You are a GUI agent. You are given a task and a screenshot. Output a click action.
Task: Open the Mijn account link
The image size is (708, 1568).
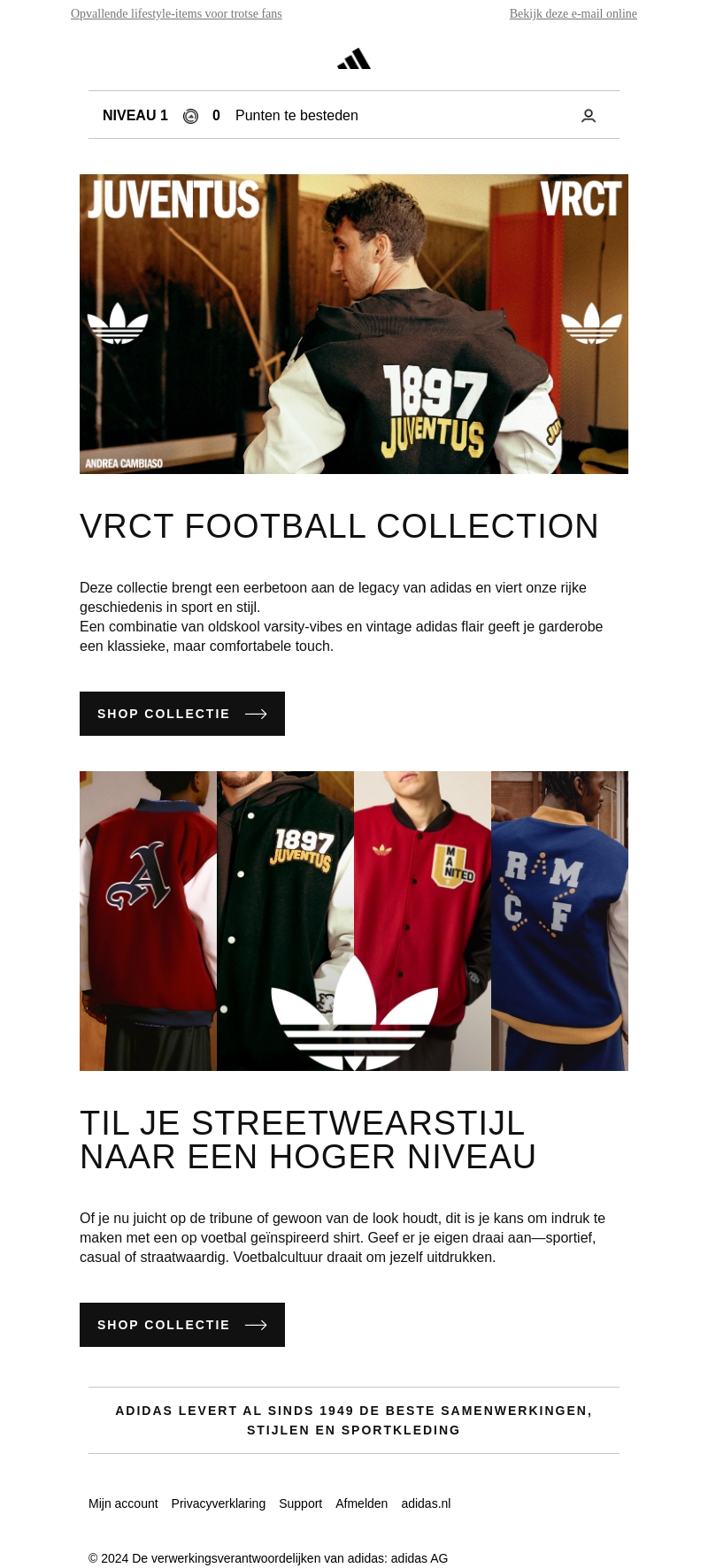click(123, 1503)
